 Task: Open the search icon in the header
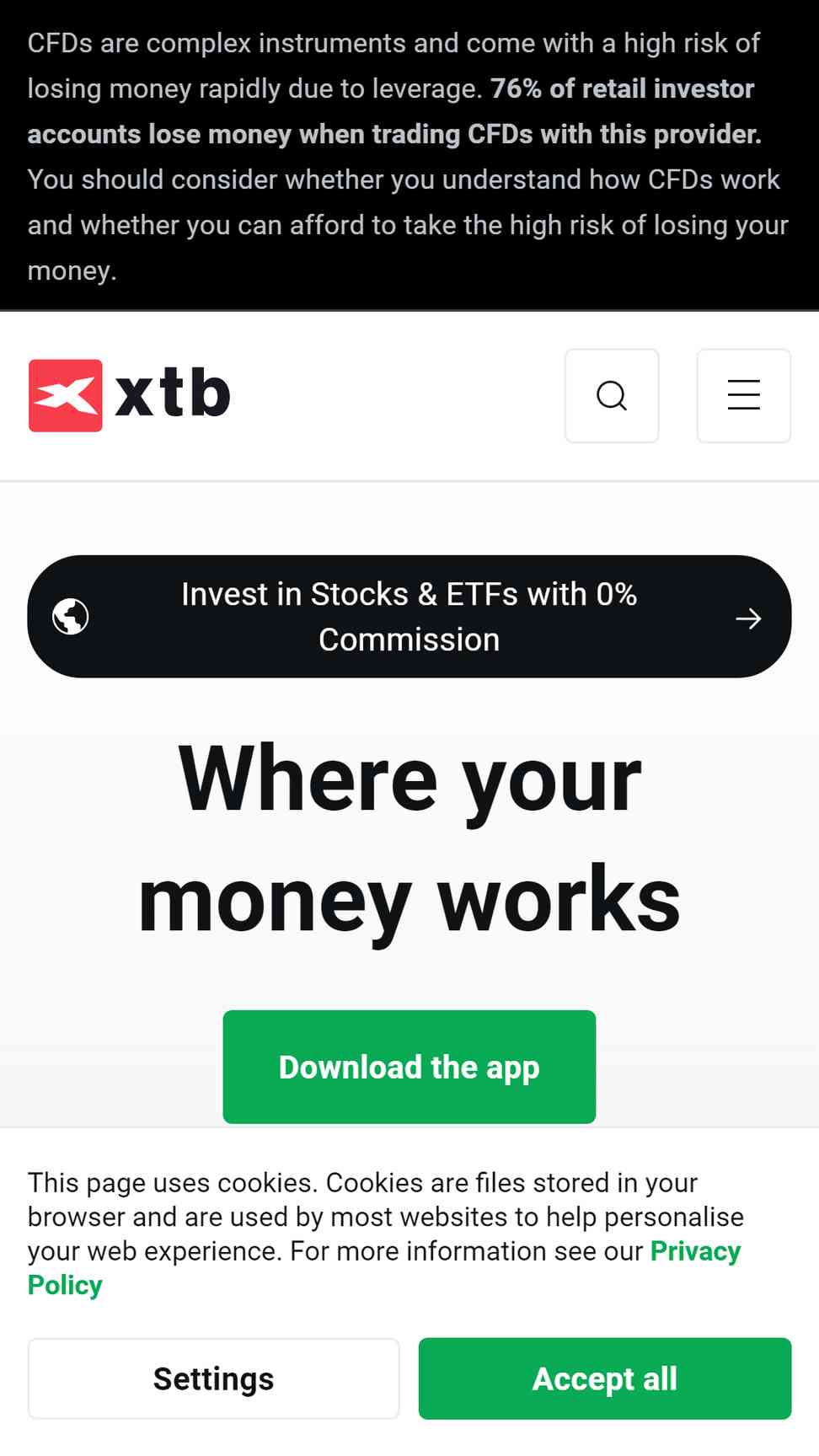(612, 395)
